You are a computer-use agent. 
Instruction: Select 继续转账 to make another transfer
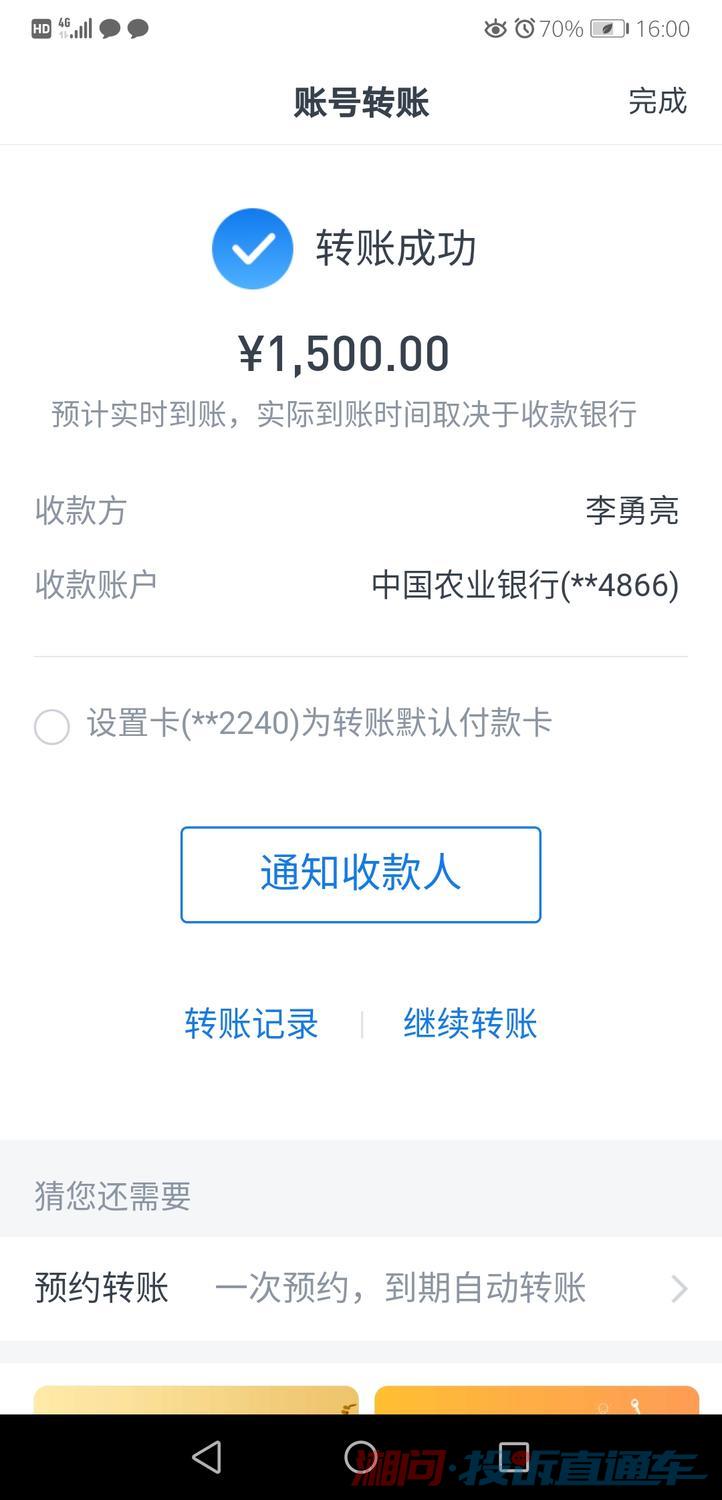(470, 1023)
